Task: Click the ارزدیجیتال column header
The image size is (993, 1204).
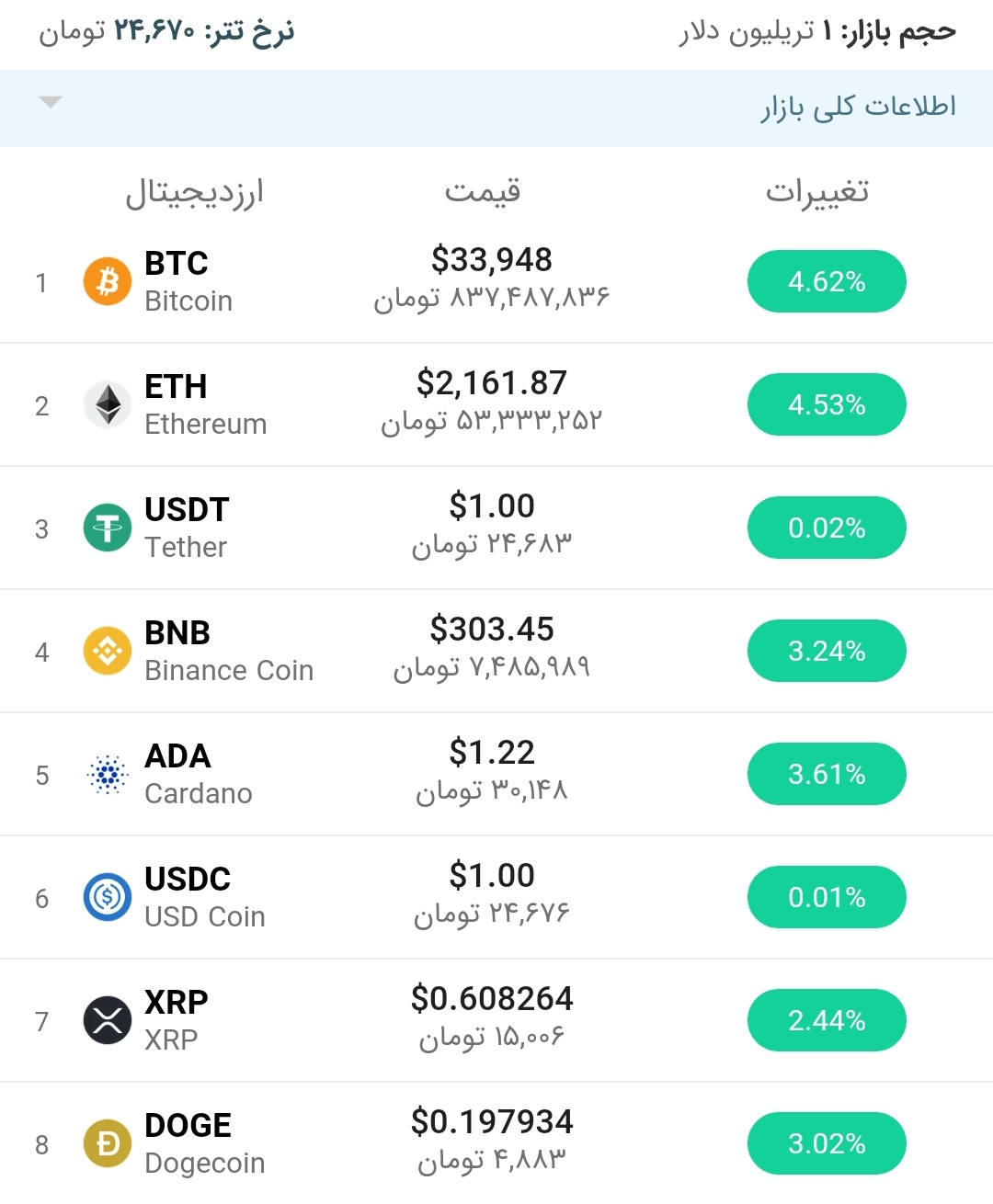Action: point(197,193)
